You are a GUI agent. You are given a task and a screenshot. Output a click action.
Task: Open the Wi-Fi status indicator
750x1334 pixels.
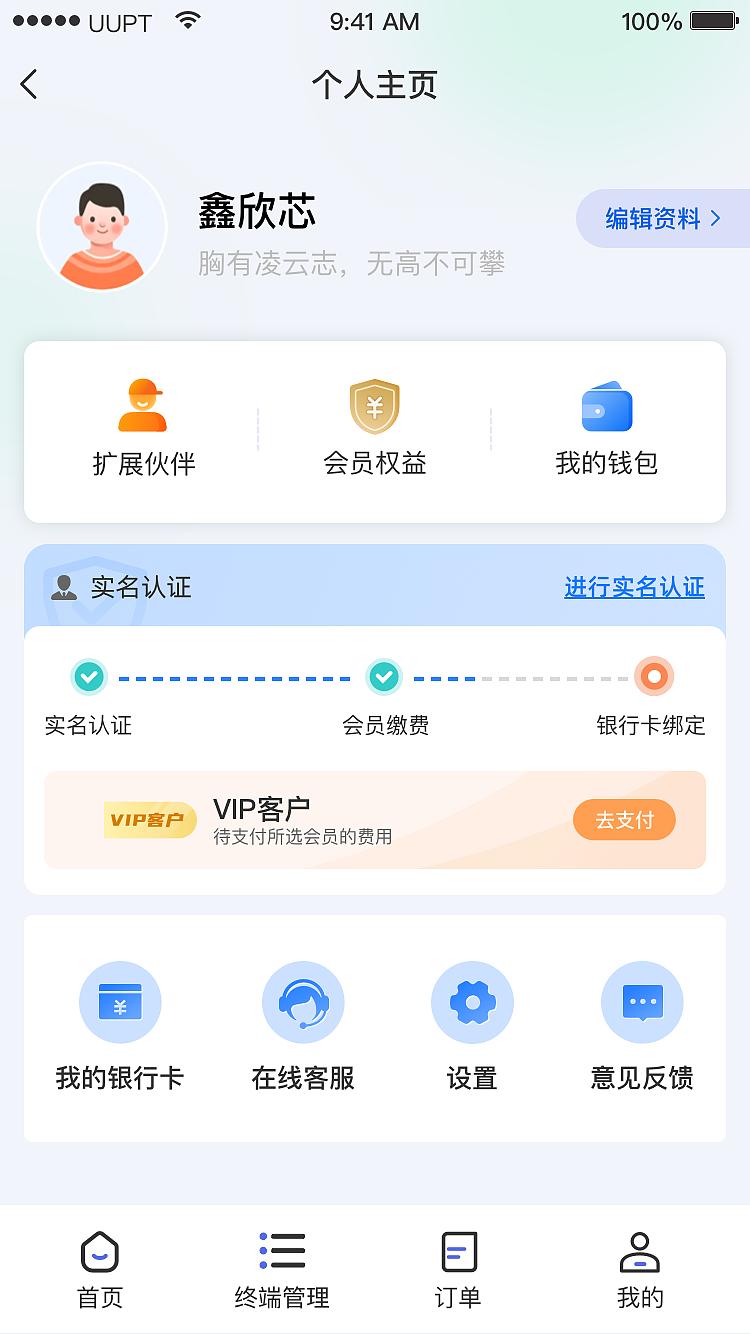click(x=186, y=18)
